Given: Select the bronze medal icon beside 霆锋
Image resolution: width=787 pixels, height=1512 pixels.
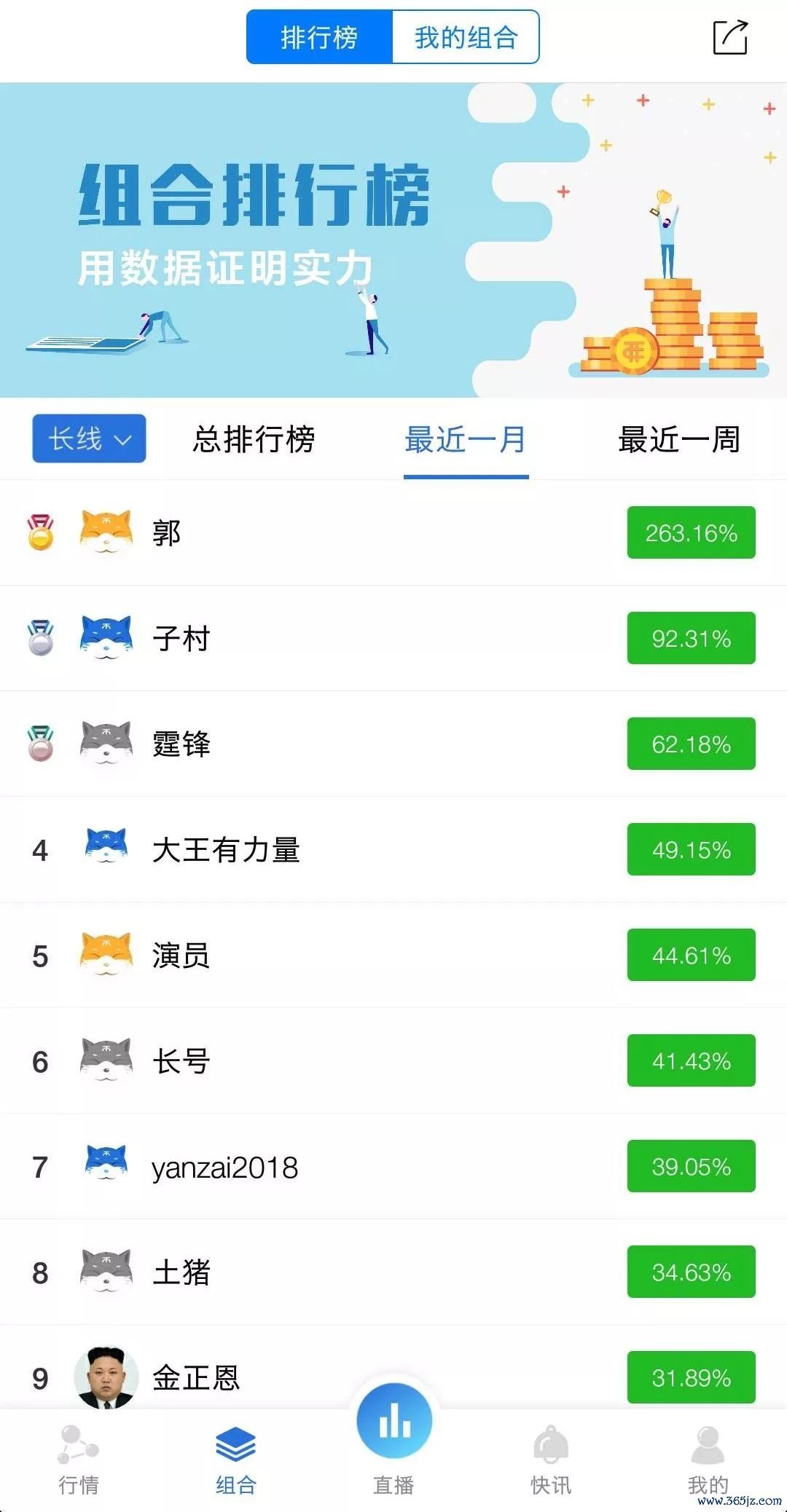Looking at the screenshot, I should pos(42,744).
